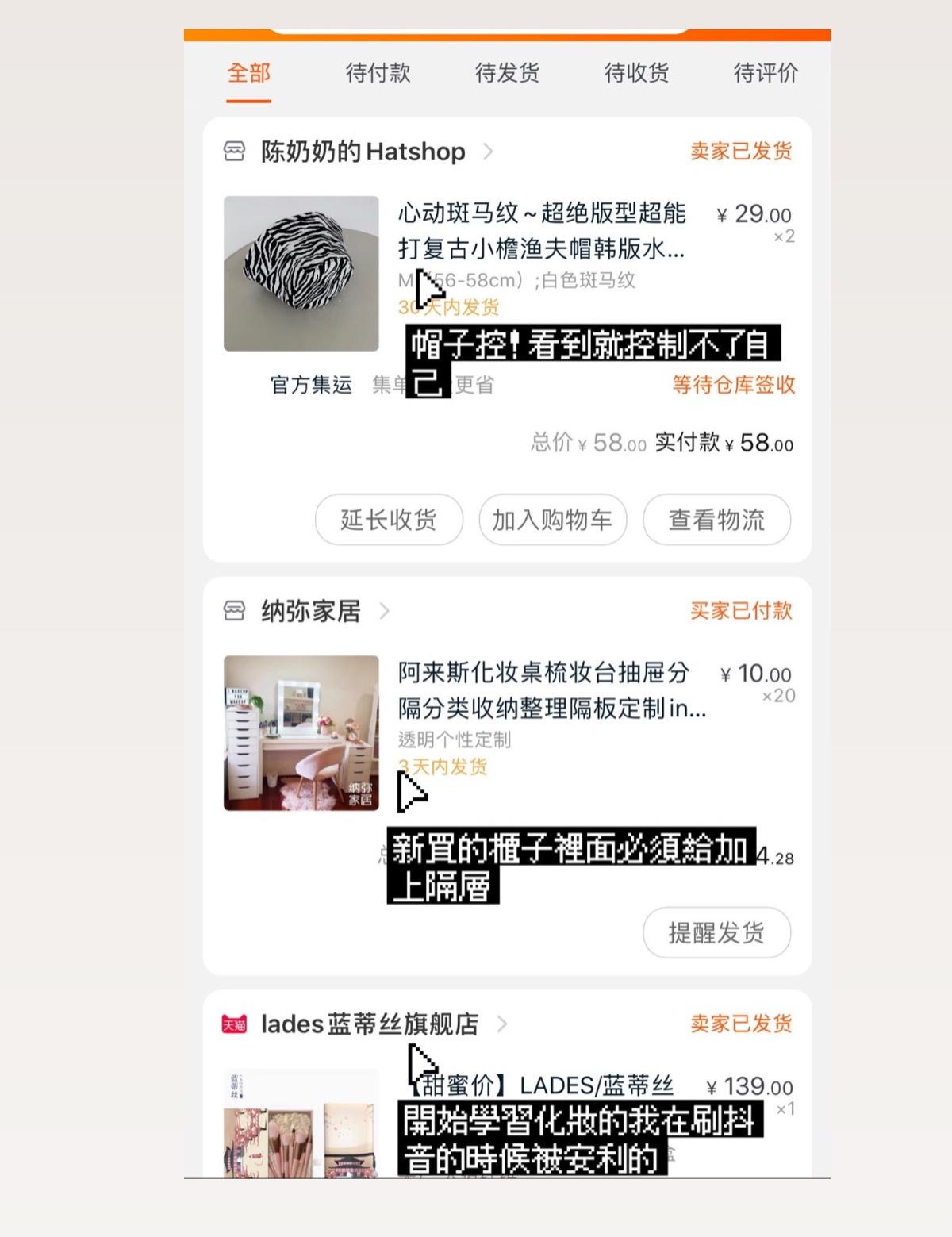Screen dimensions: 952x1237
Task: Open the 阿来斯 dressing table product image
Action: [301, 732]
